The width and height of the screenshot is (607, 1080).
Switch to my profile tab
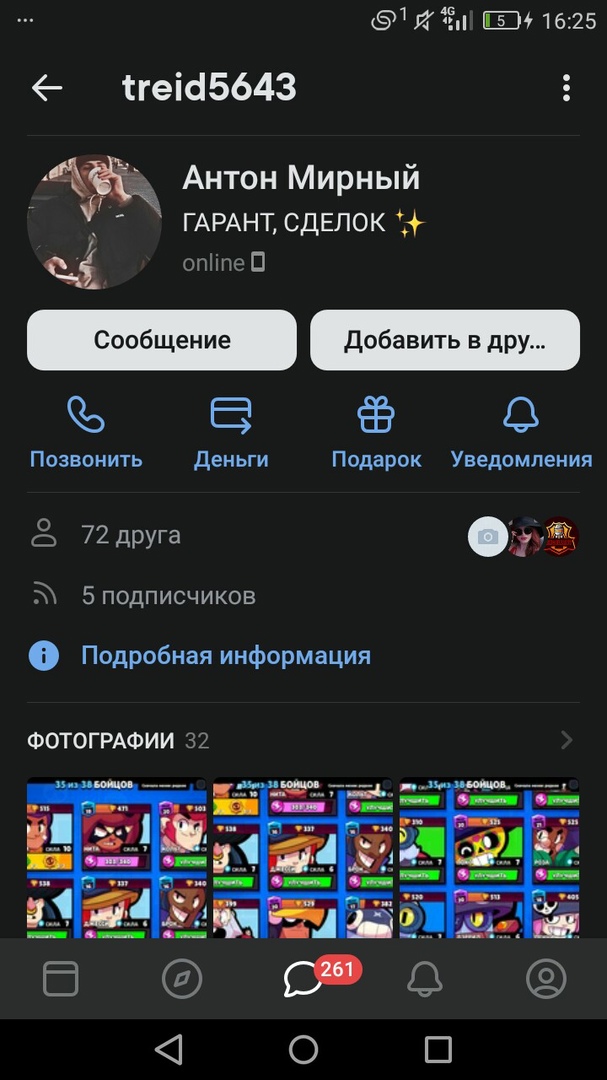click(x=546, y=979)
